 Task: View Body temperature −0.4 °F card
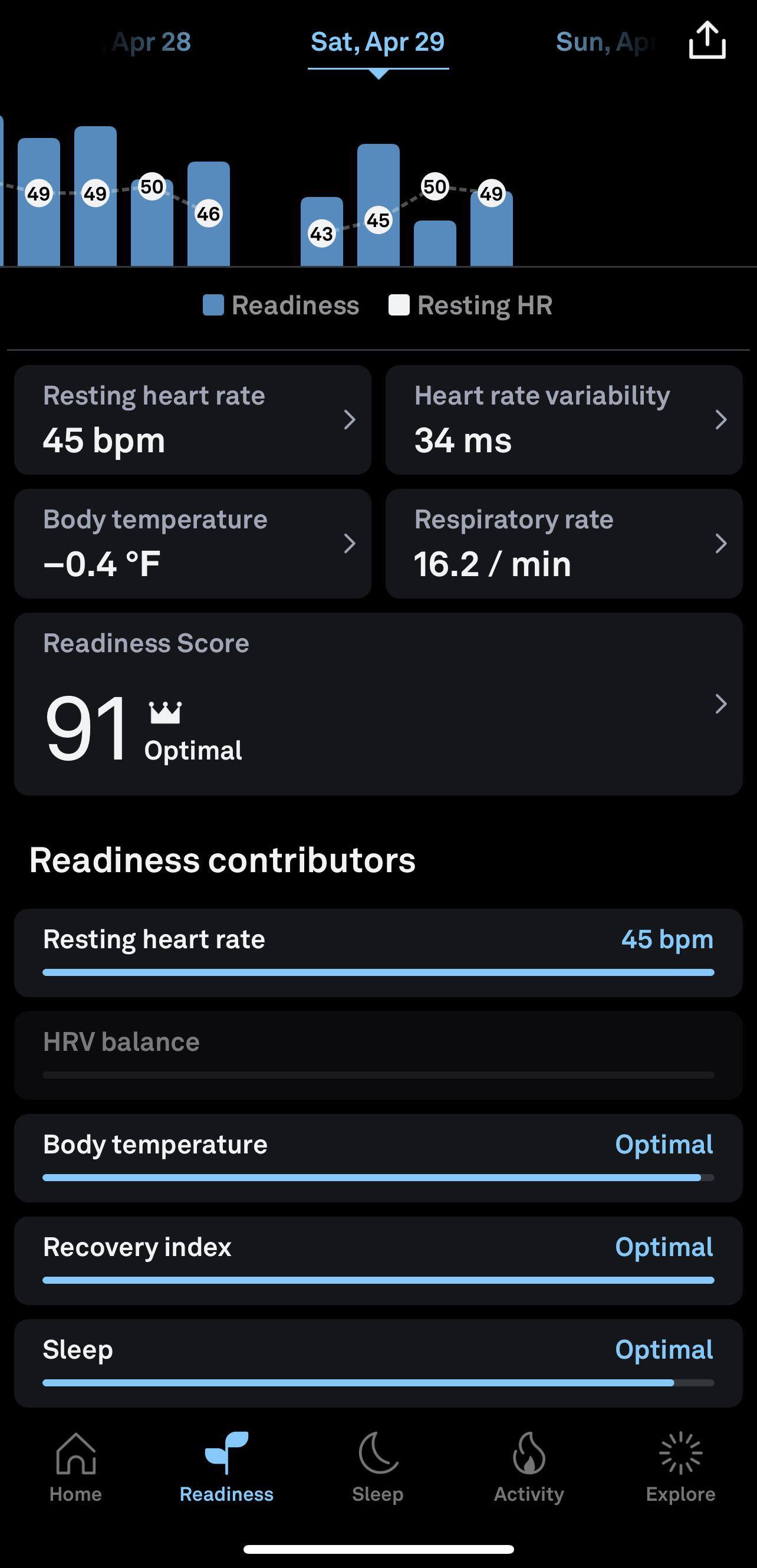pos(192,543)
